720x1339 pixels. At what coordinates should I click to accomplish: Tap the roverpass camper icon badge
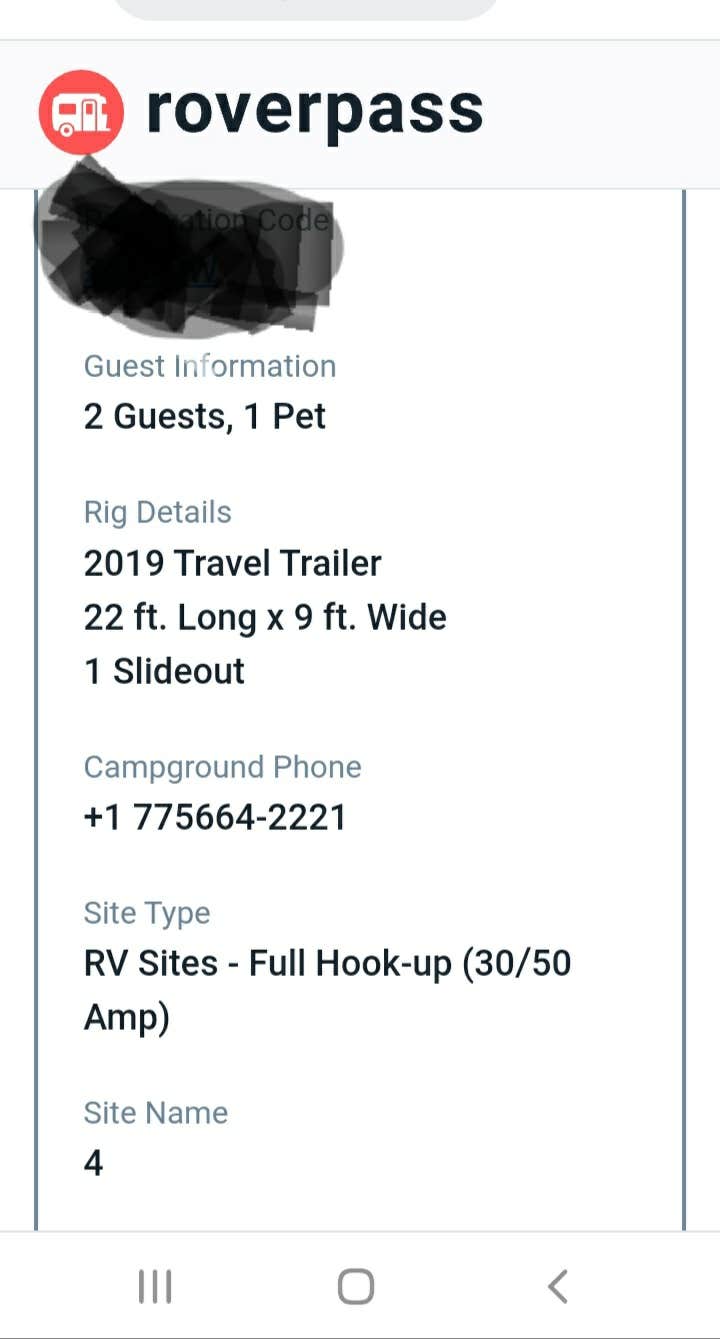[82, 112]
